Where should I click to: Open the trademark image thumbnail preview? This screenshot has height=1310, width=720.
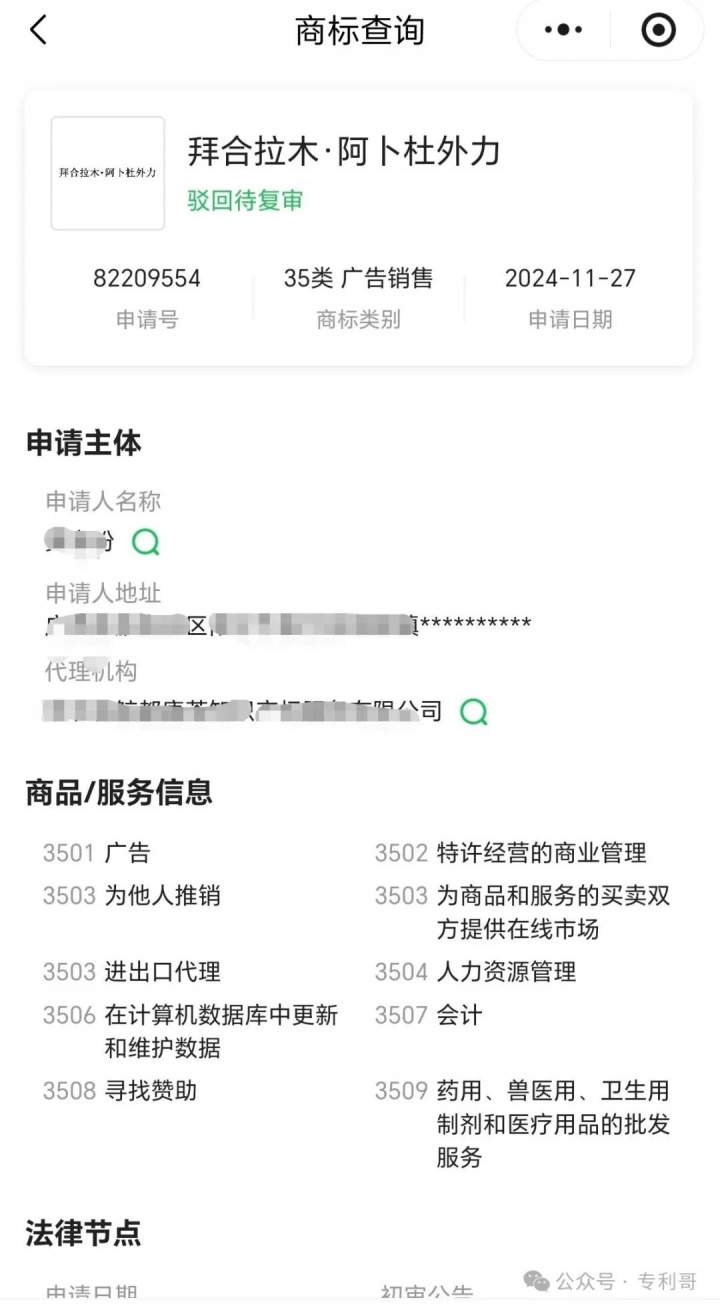click(x=107, y=173)
